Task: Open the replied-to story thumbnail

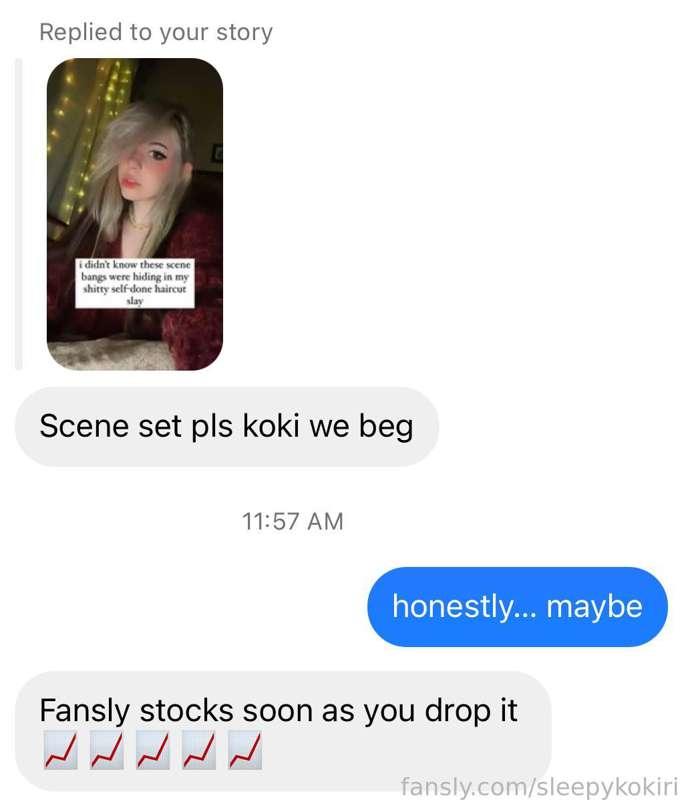Action: coord(135,214)
